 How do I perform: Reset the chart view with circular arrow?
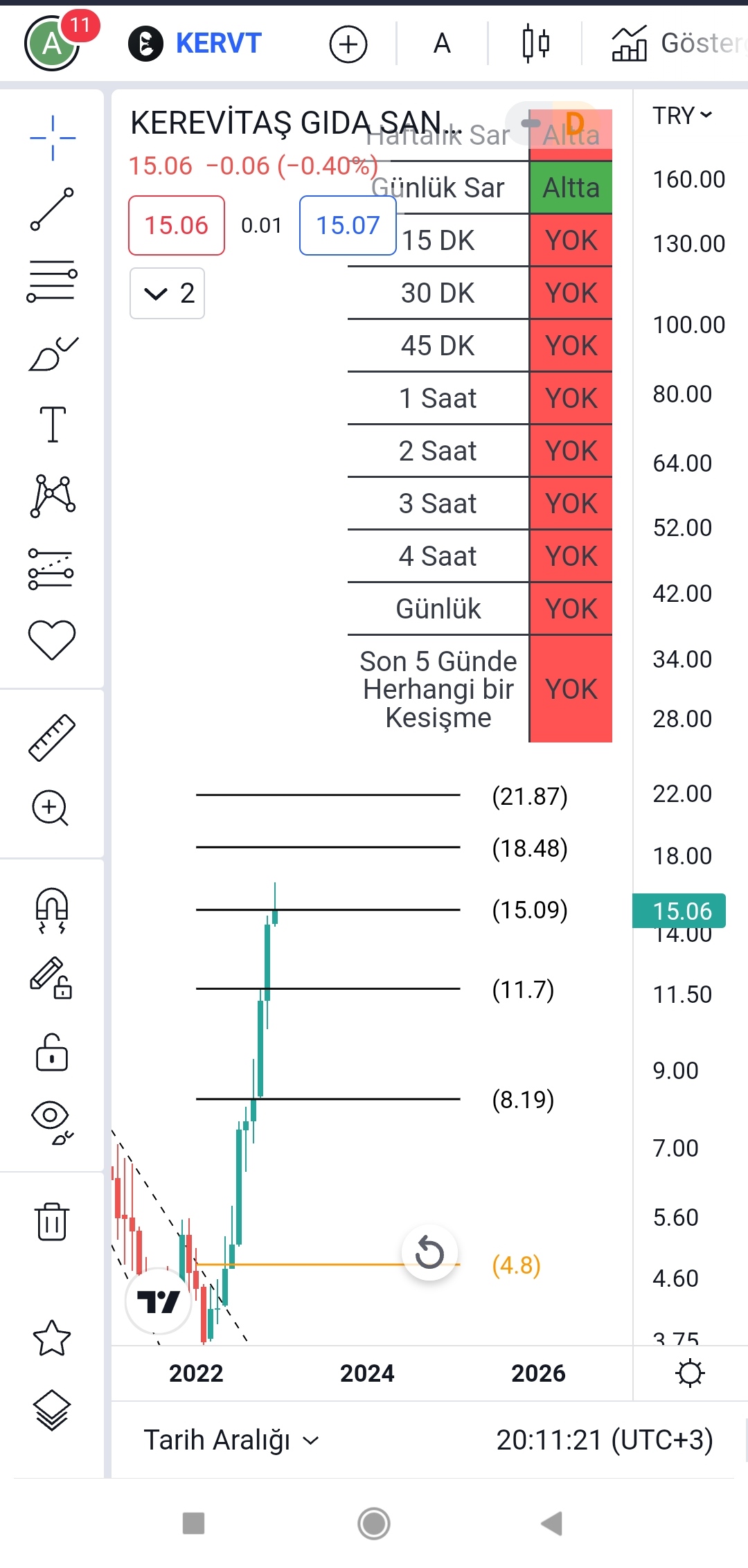point(429,1252)
